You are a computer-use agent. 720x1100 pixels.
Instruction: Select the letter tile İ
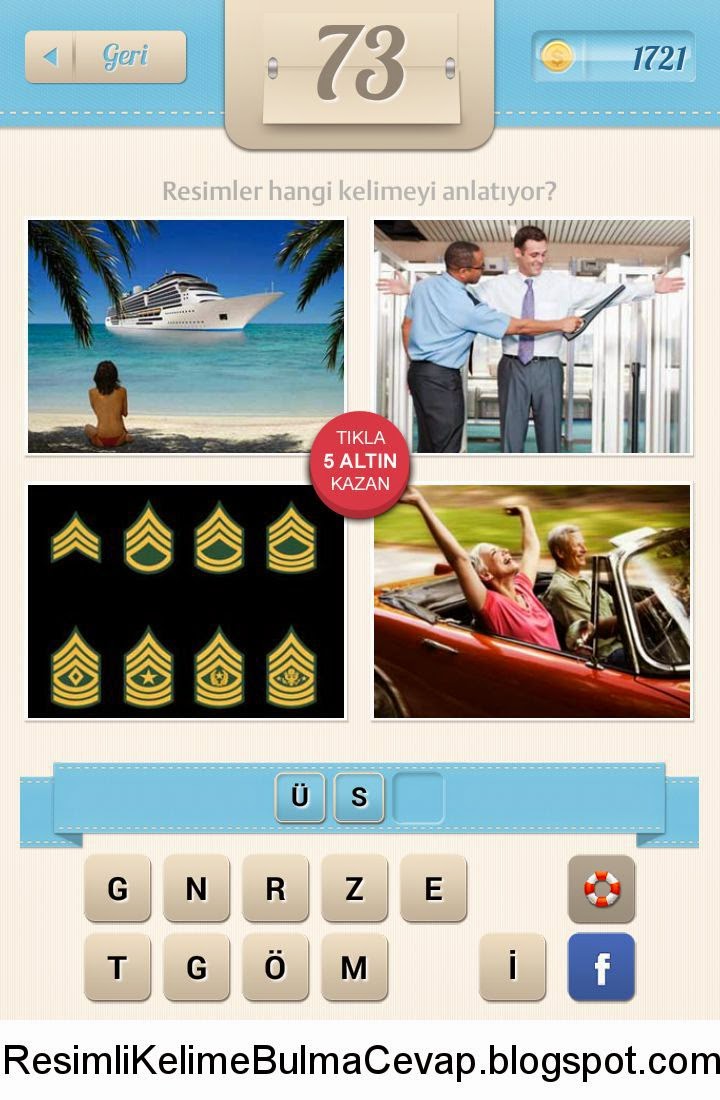pyautogui.click(x=512, y=967)
